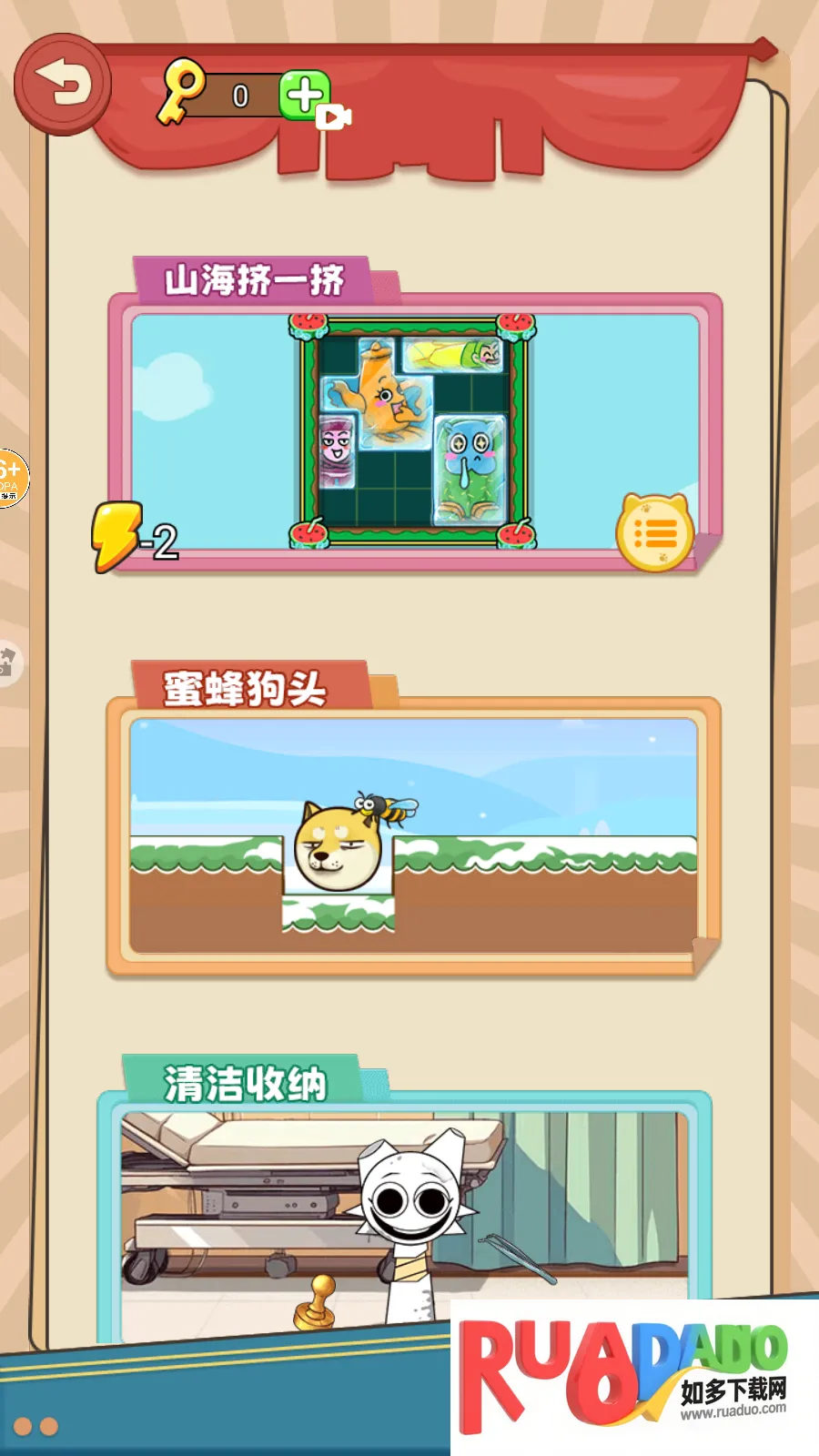This screenshot has width=819, height=1456.
Task: Add keys with the green plus button
Action: tap(304, 95)
